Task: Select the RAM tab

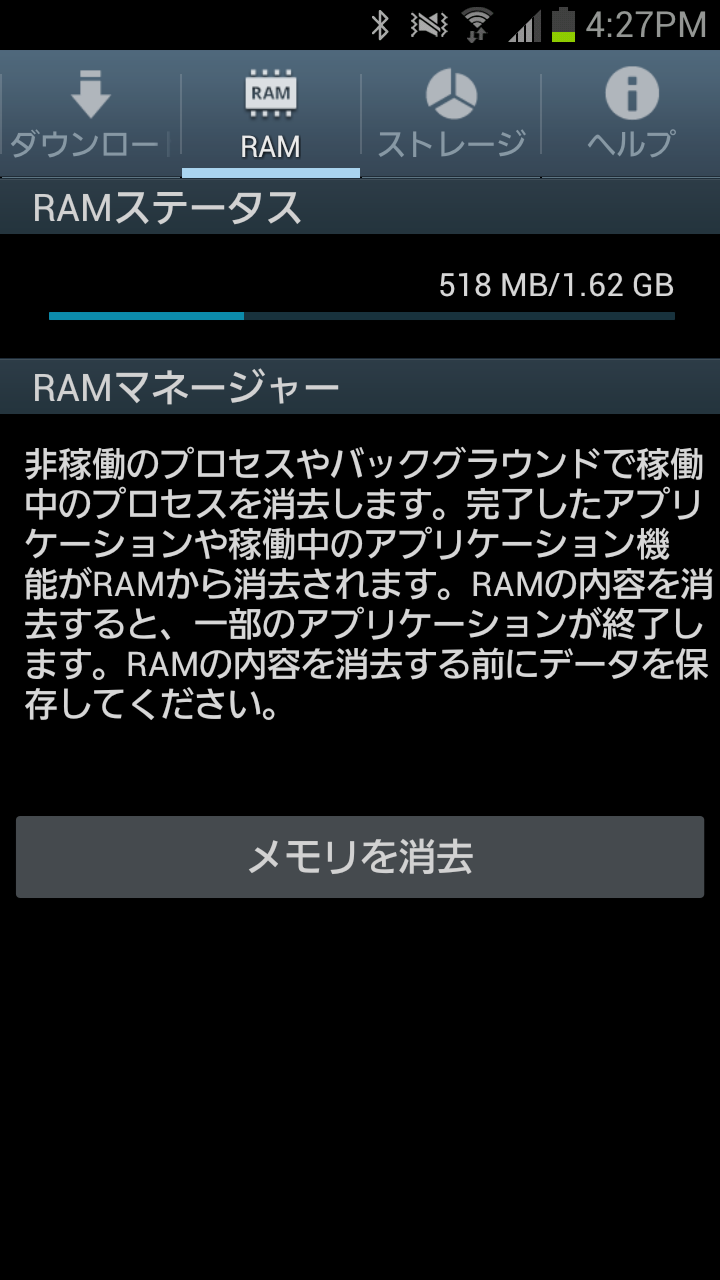Action: 271,115
